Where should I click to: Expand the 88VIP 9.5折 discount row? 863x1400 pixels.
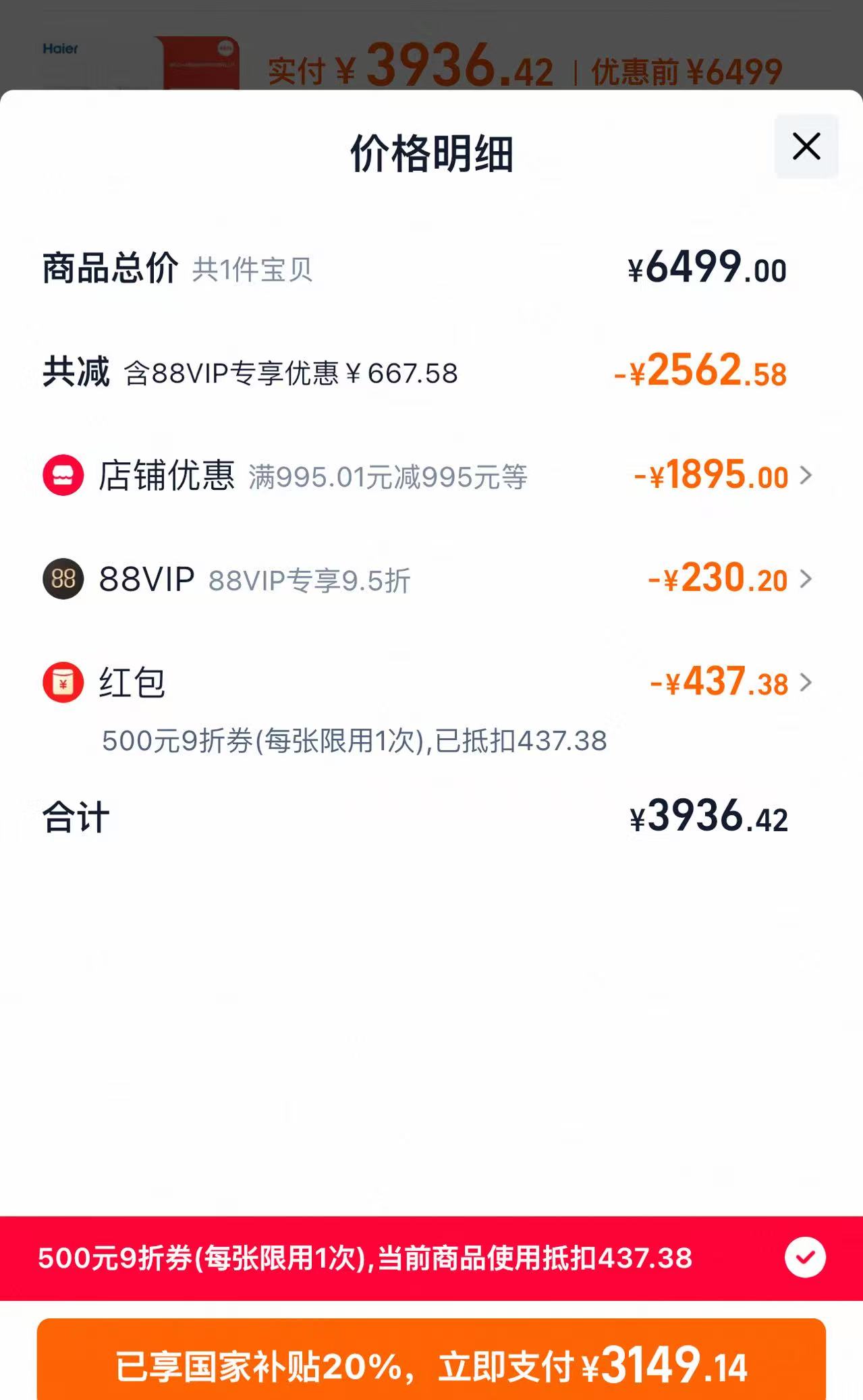[427, 579]
